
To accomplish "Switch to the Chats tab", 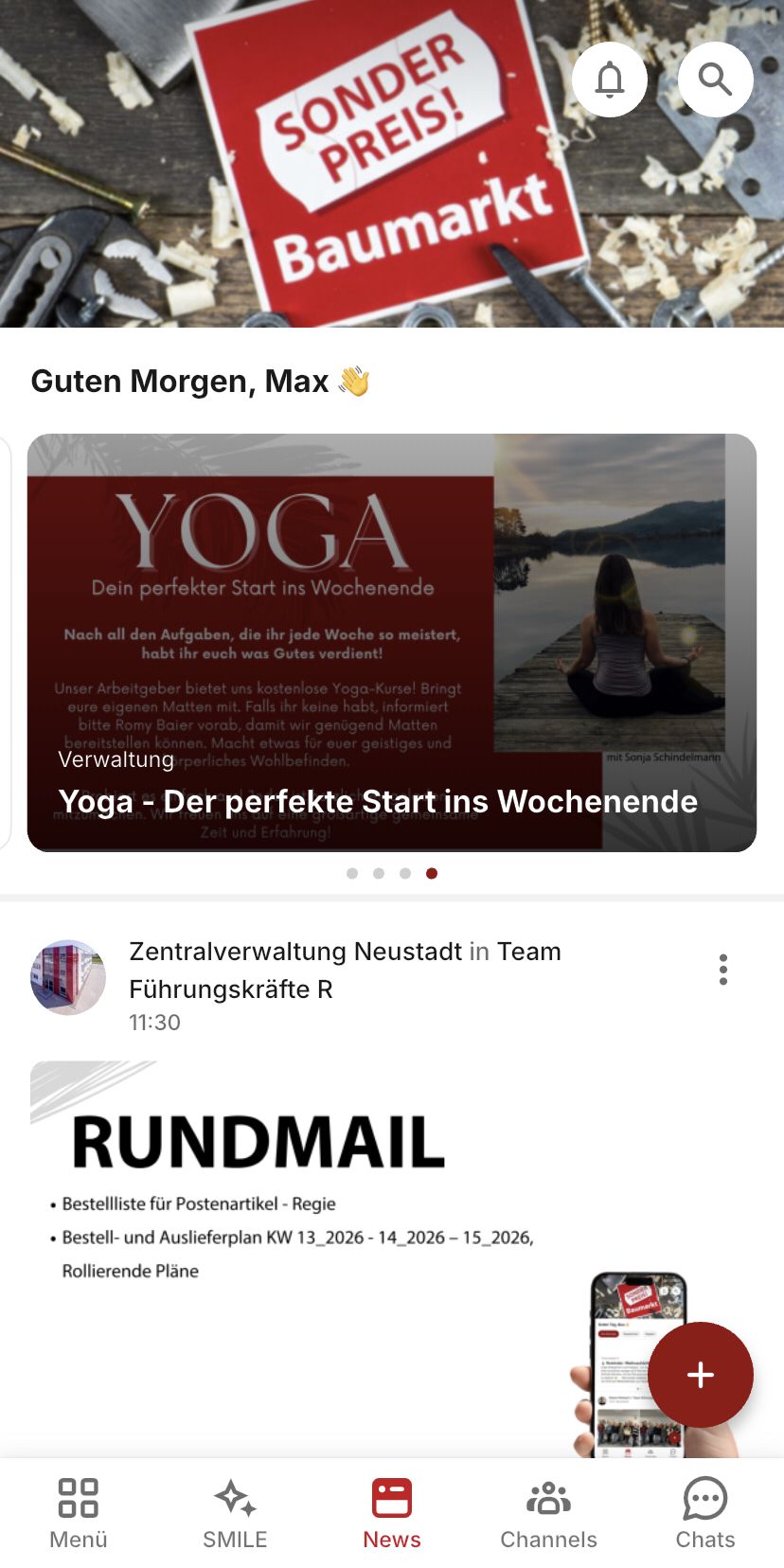I will click(x=705, y=1513).
